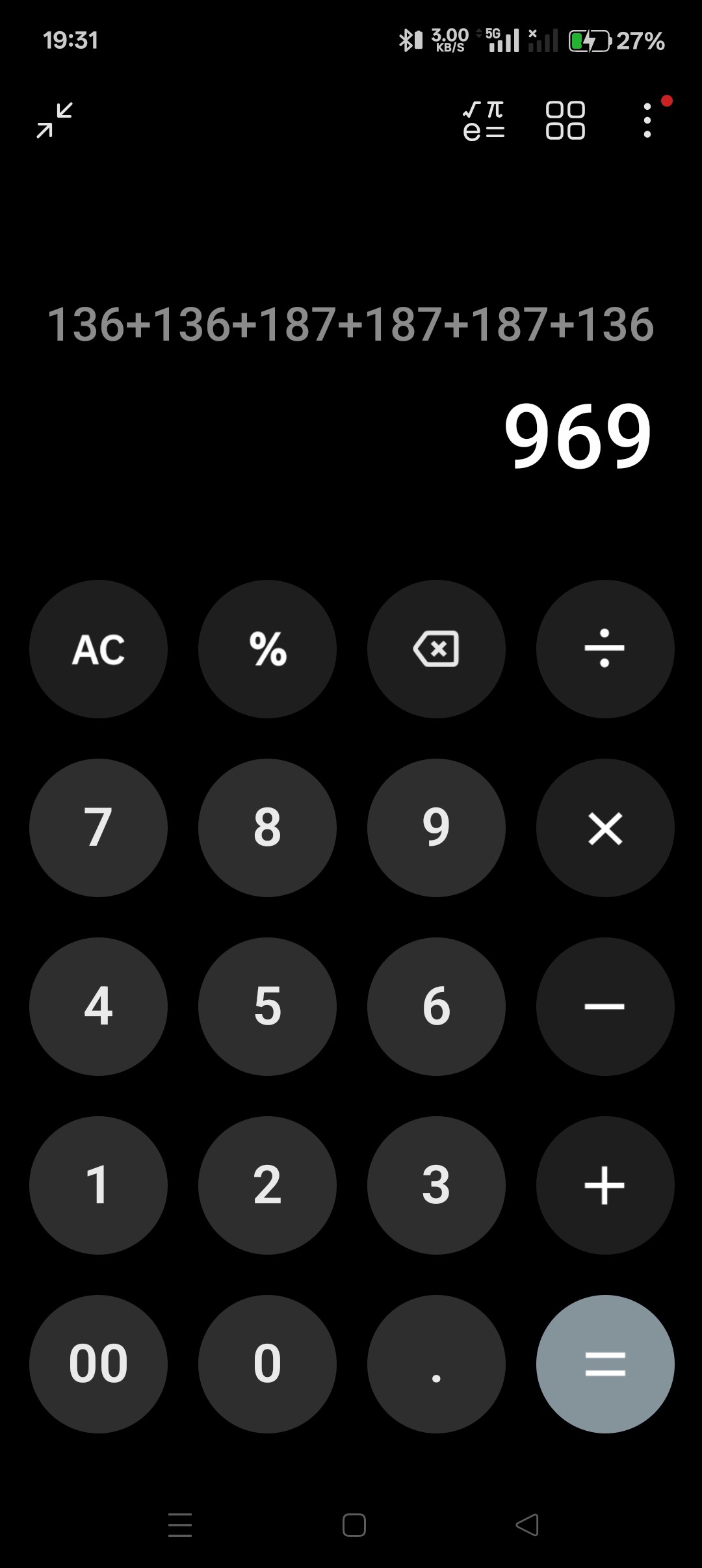Open the scientific functions mode
The image size is (702, 1568).
[484, 120]
